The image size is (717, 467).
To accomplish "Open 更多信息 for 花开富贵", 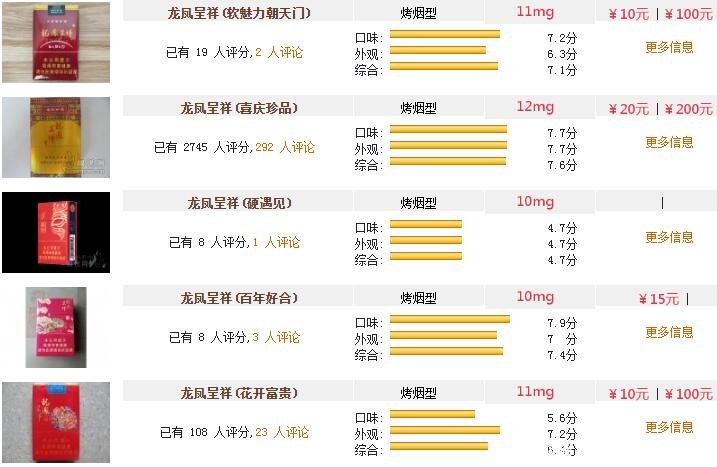I will tap(669, 427).
